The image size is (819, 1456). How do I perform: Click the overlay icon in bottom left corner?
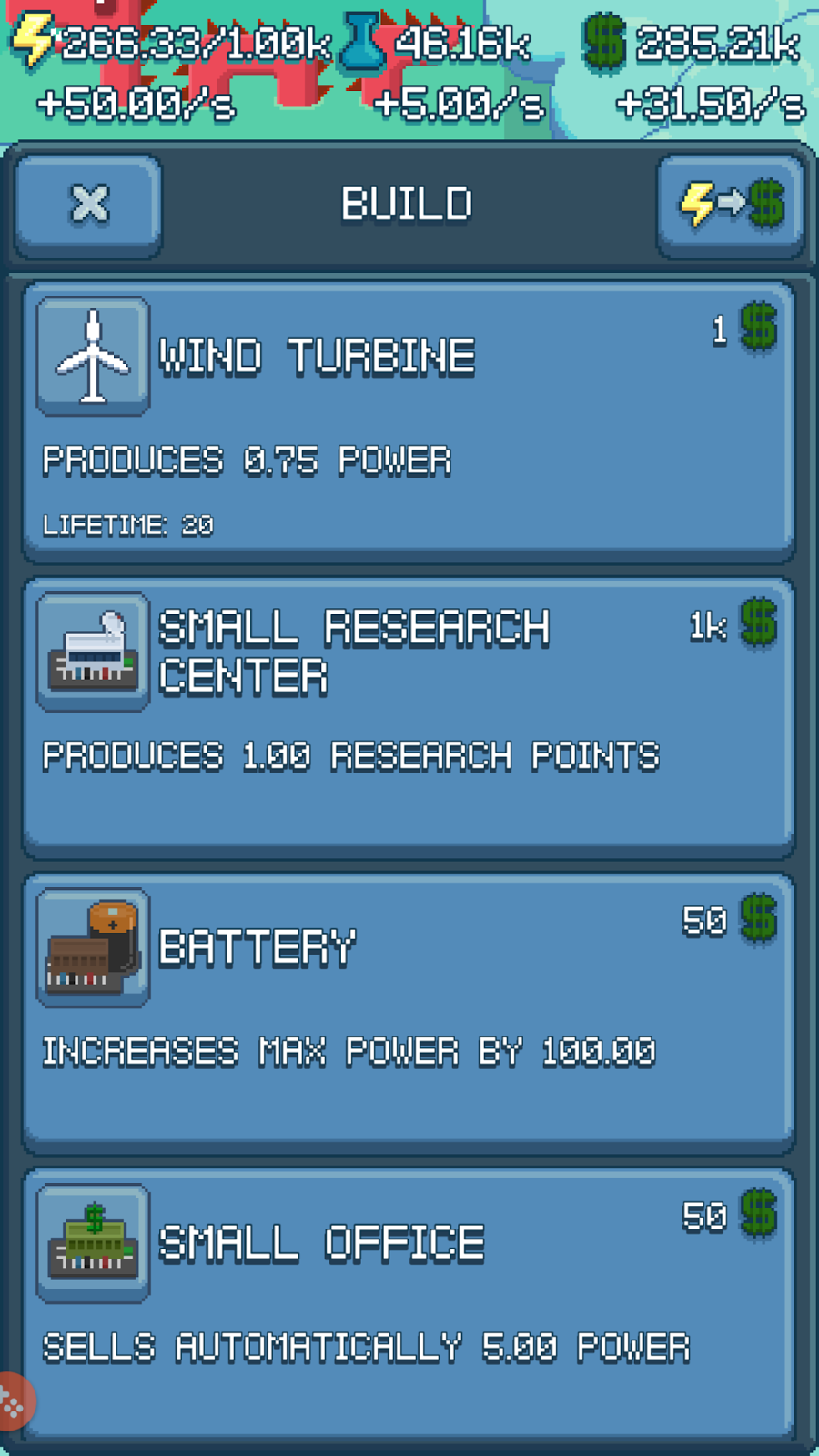[16, 1401]
